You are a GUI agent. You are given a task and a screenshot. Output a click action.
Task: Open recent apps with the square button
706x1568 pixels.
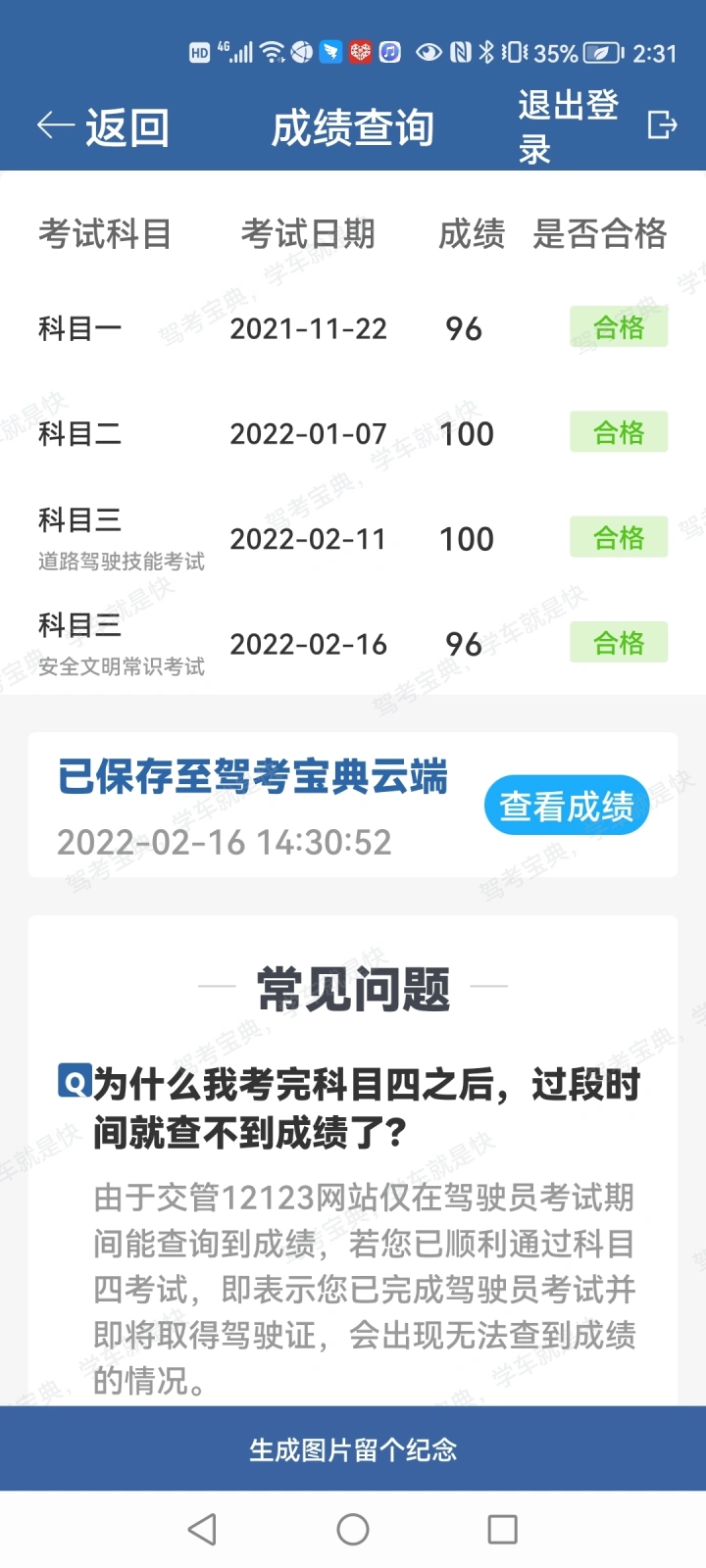[503, 1529]
